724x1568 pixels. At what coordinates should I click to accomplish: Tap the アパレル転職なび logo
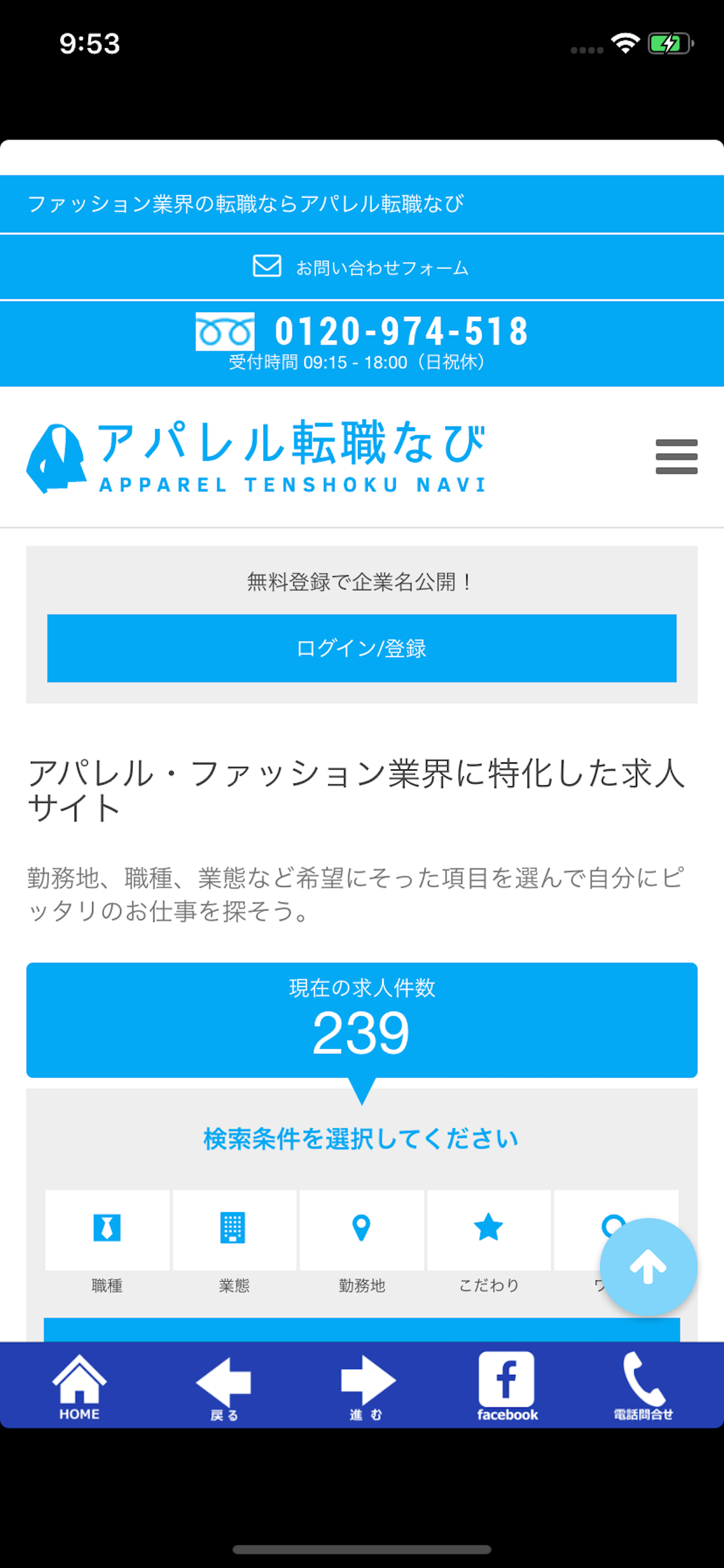pyautogui.click(x=255, y=457)
